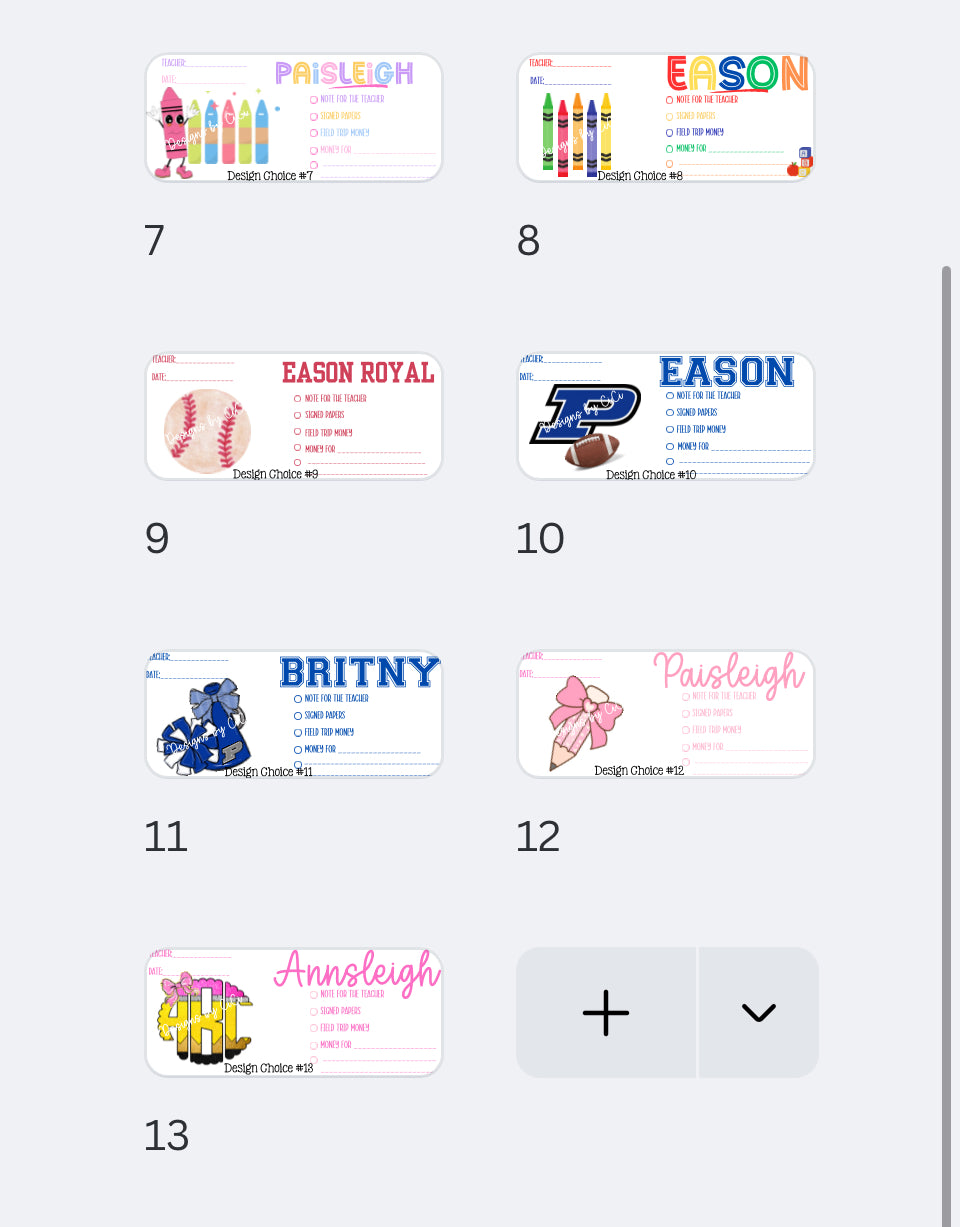Open page 7 Paisleigh crayon design
Viewport: 960px width, 1227px height.
click(294, 118)
